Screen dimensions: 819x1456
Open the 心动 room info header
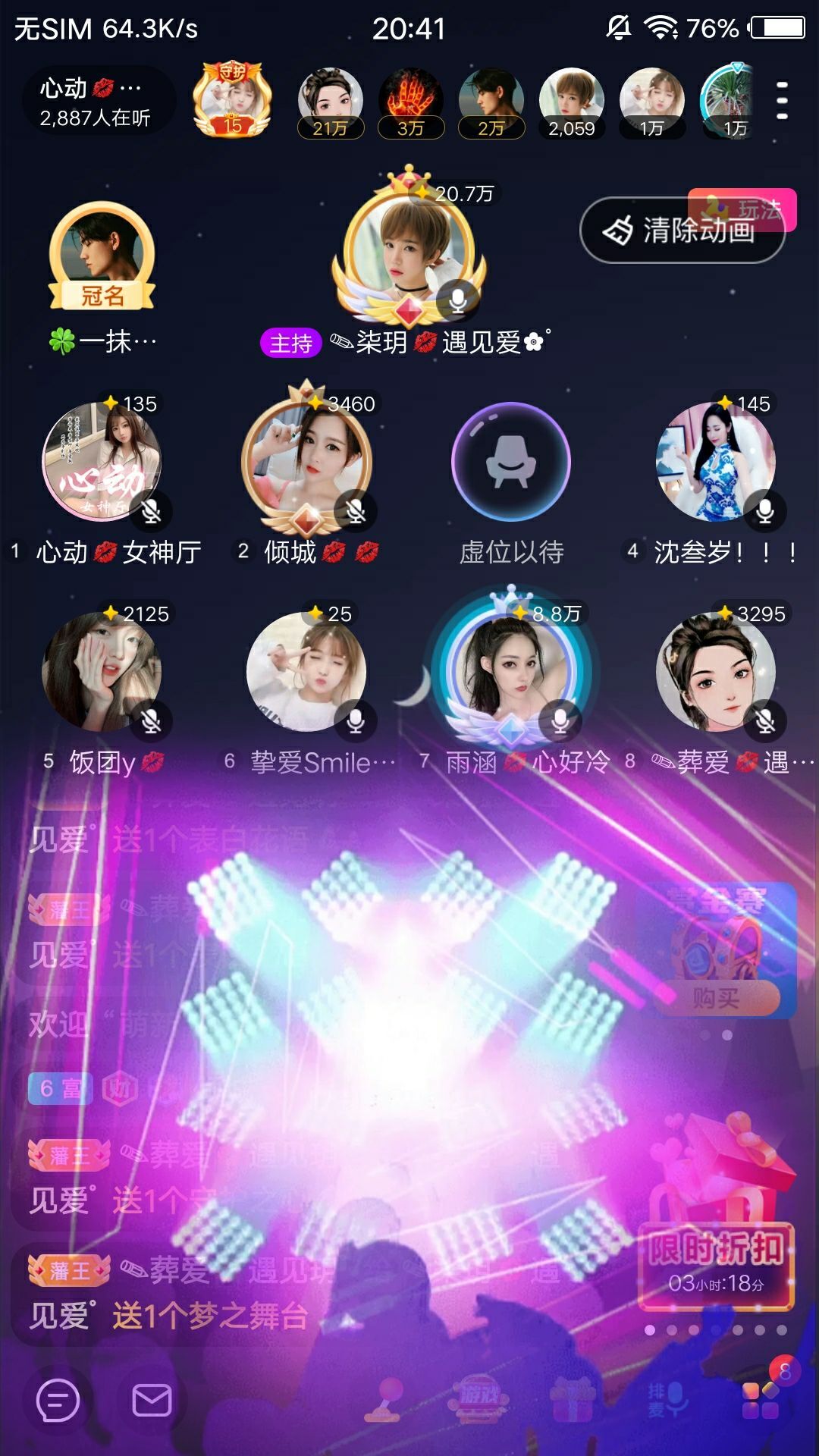[96, 102]
